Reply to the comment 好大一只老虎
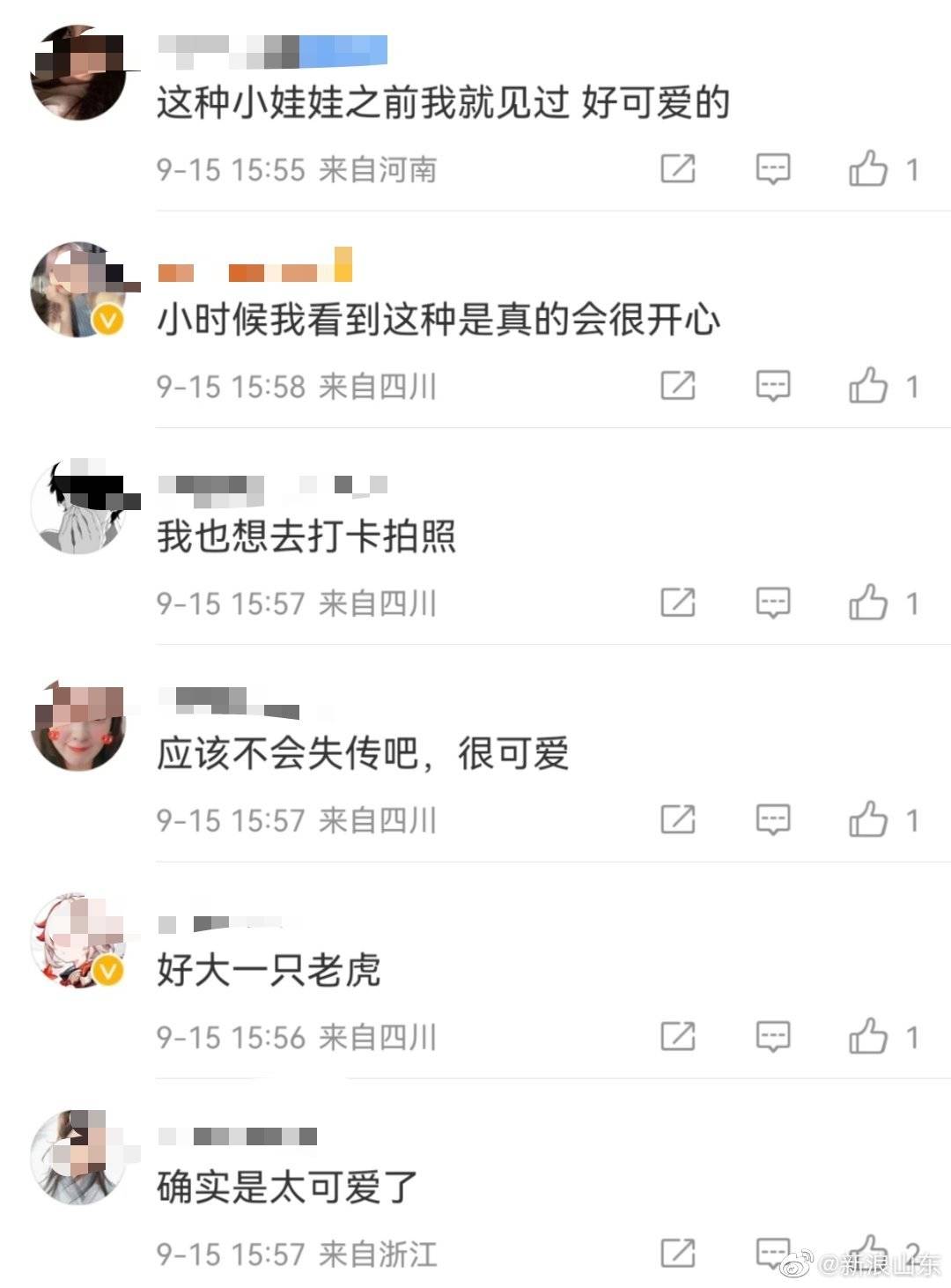The image size is (951, 1288). tap(773, 1036)
